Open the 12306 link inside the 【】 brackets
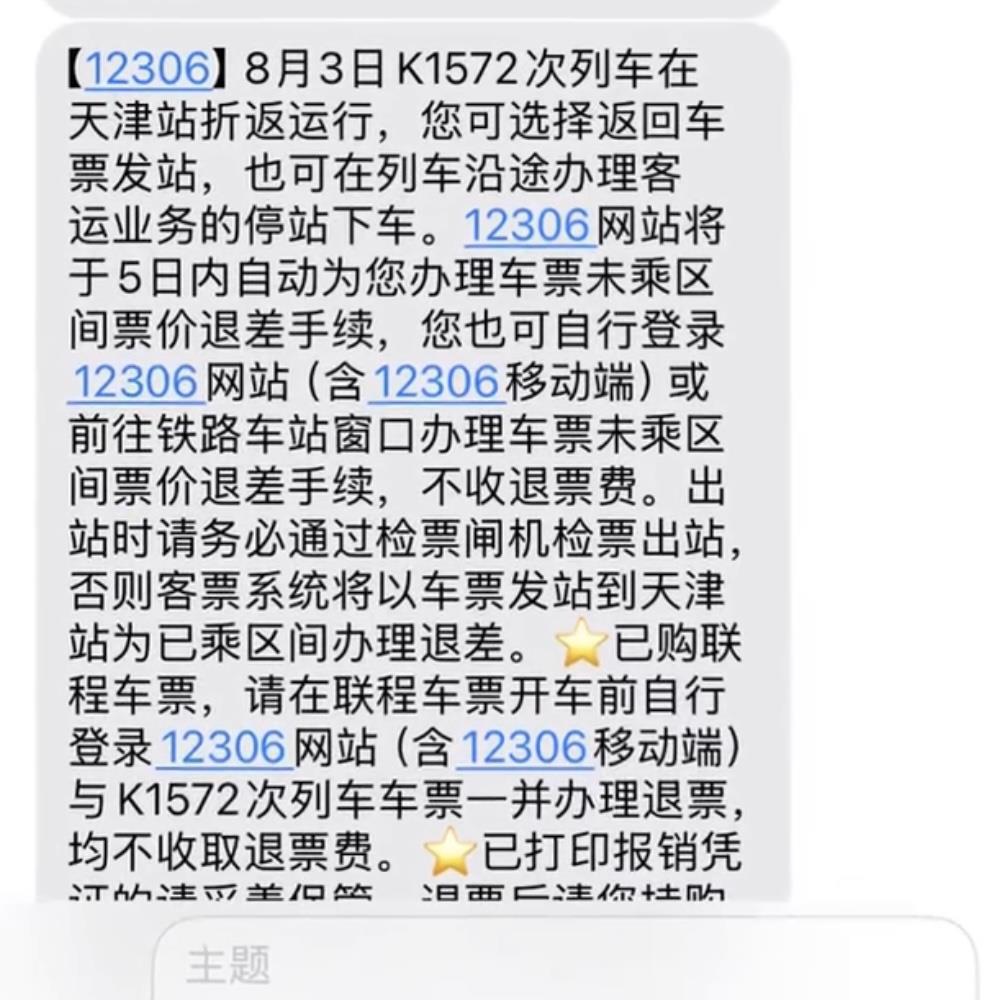Image resolution: width=995 pixels, height=1000 pixels. [x=148, y=71]
